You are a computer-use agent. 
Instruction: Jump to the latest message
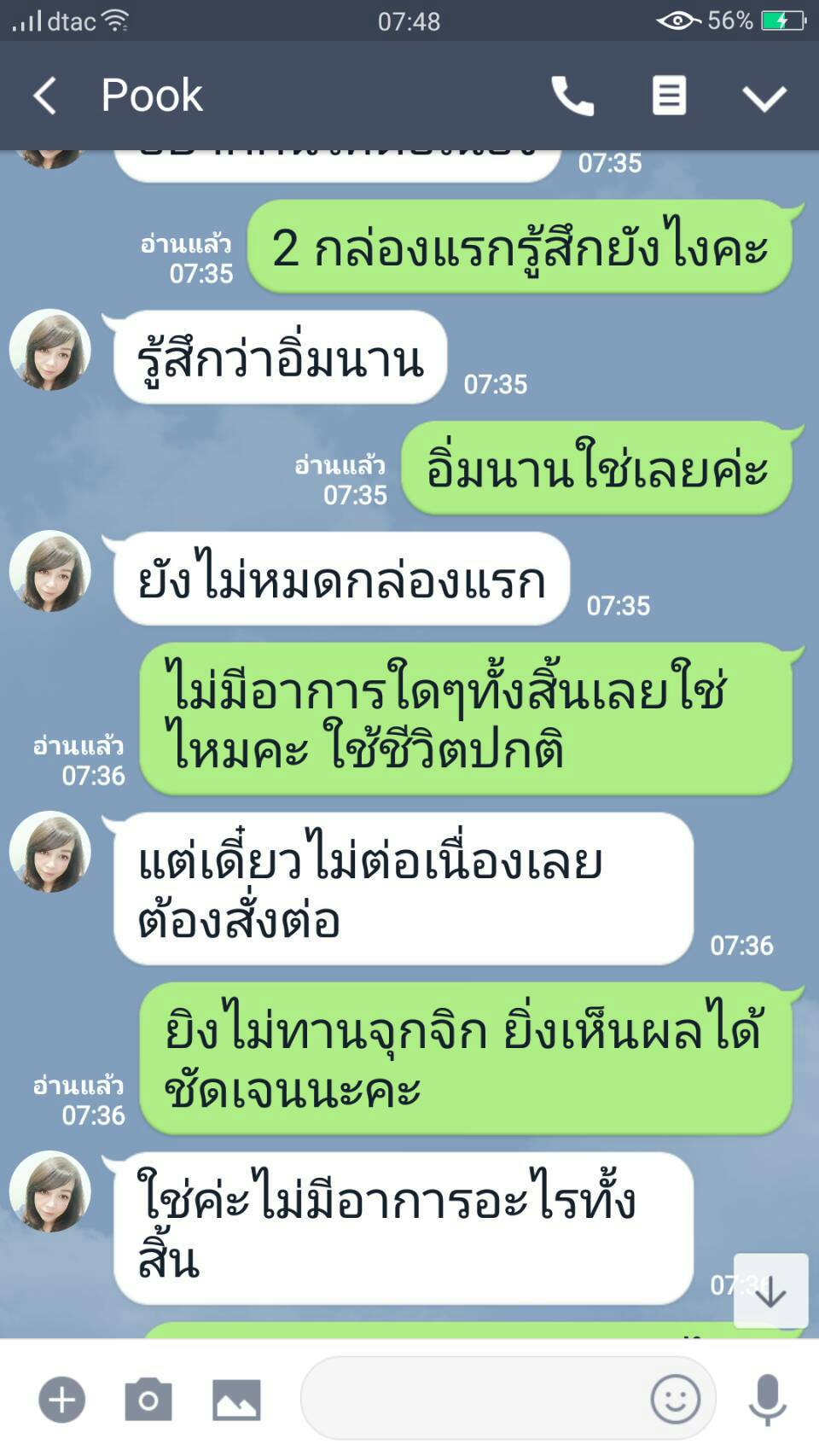coord(770,1290)
